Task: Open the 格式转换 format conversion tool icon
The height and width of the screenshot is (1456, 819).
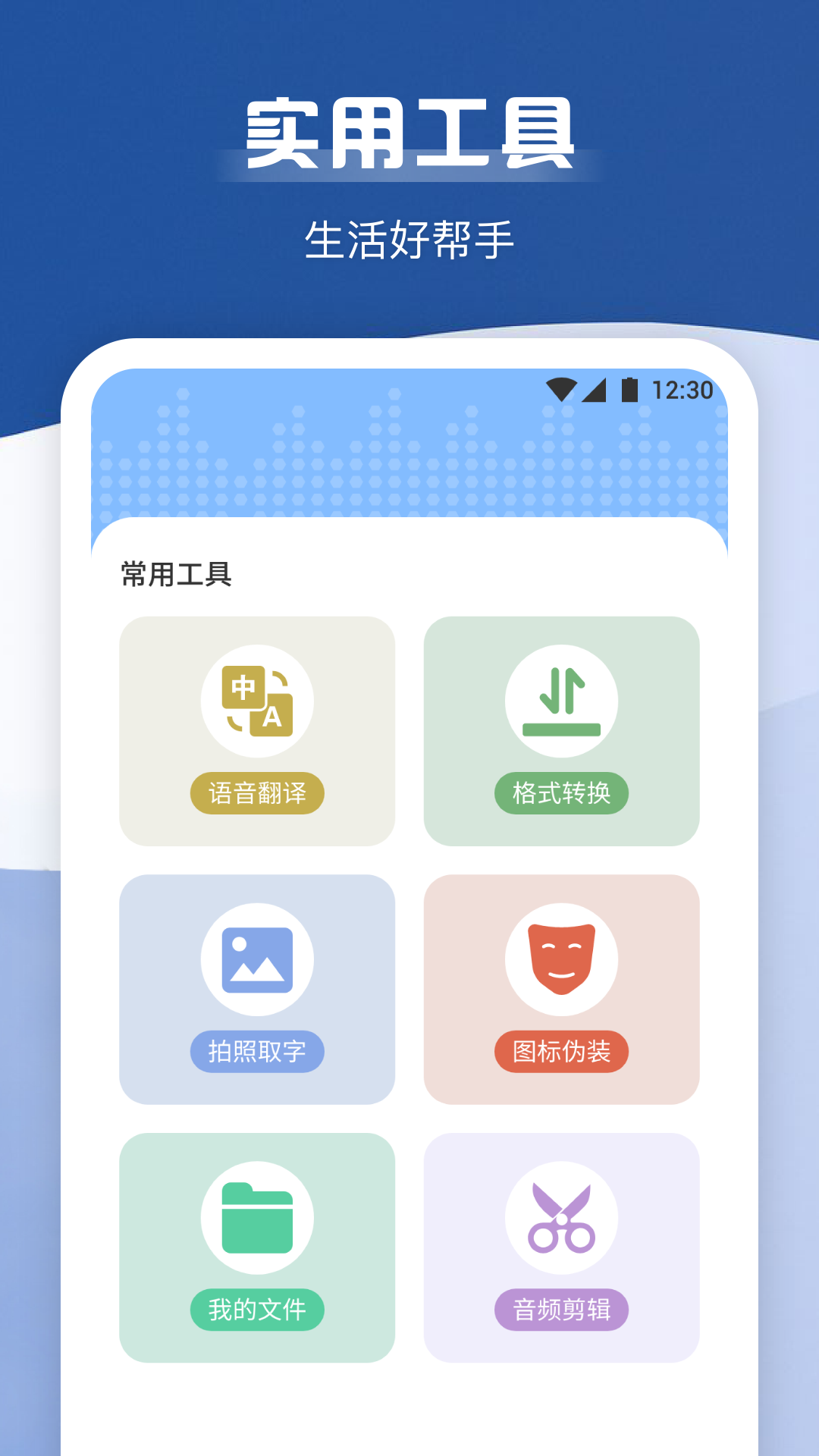Action: tap(561, 700)
